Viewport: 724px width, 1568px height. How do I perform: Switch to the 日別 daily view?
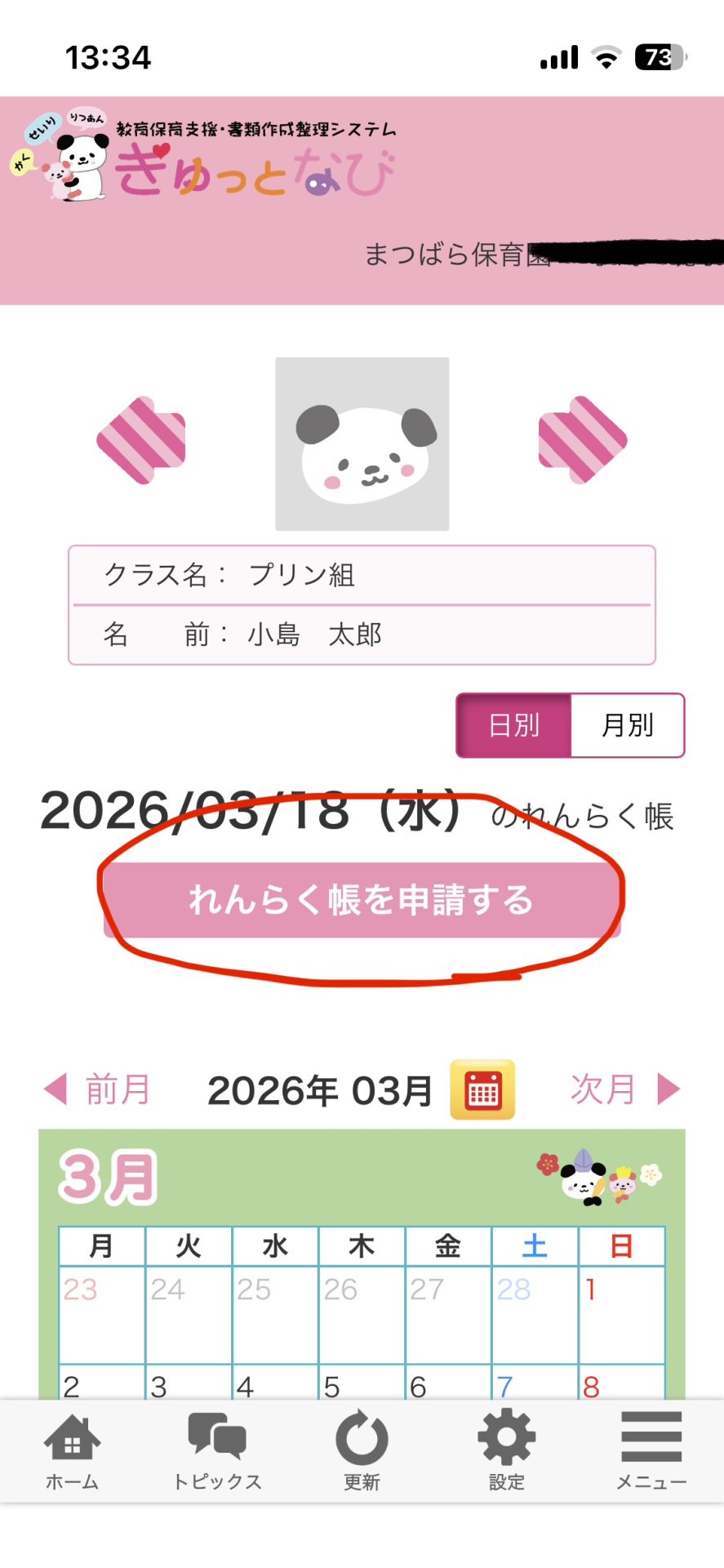pos(514,725)
